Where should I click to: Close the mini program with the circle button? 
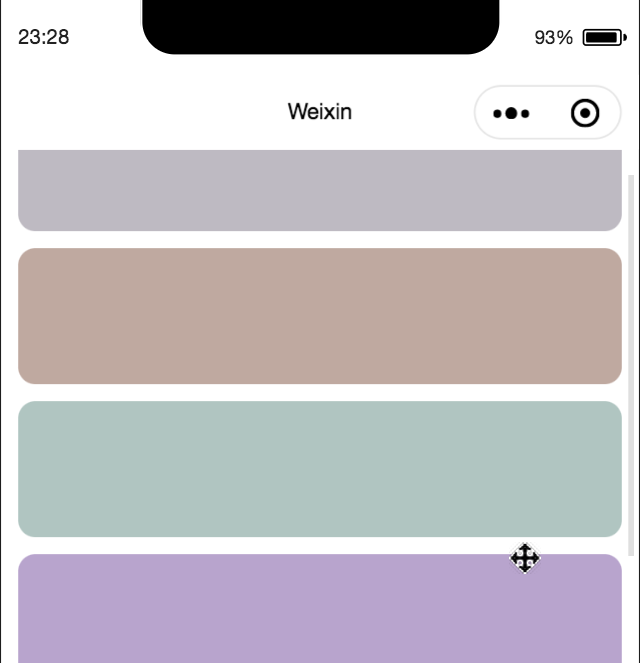(x=585, y=113)
